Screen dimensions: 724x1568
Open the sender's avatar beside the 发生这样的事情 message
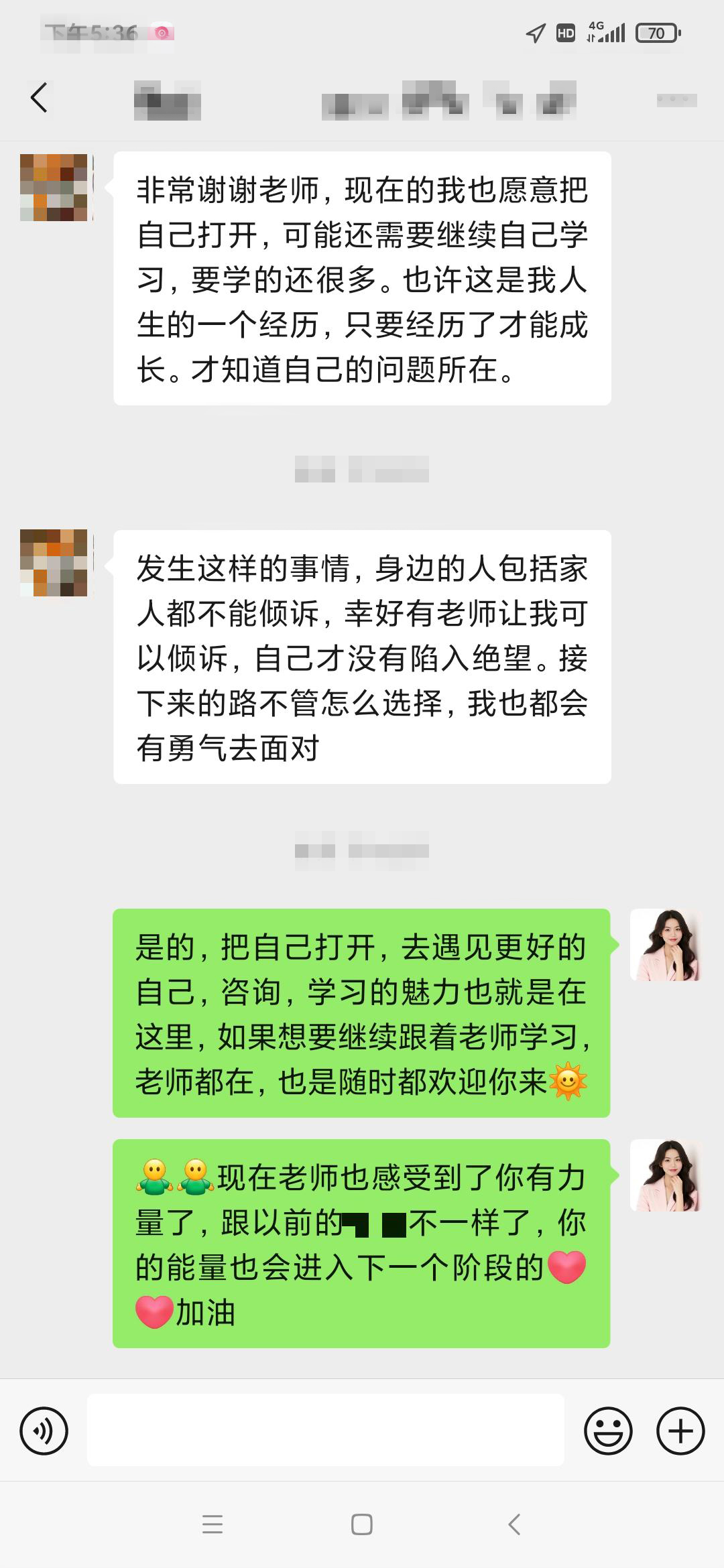pyautogui.click(x=54, y=563)
